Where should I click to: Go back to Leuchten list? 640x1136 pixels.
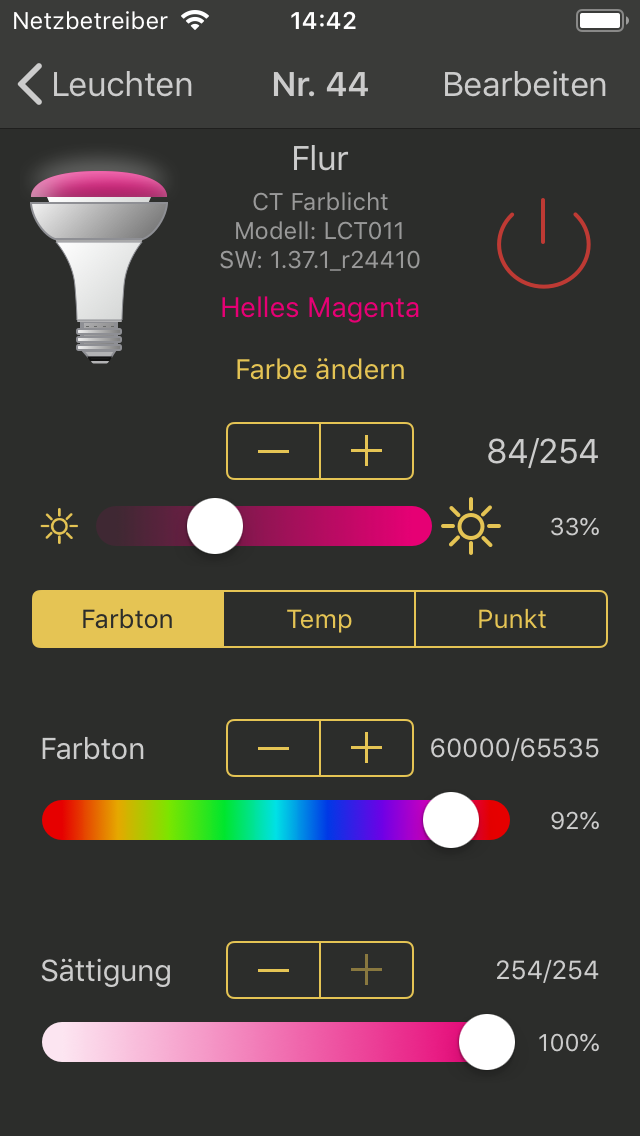(105, 85)
